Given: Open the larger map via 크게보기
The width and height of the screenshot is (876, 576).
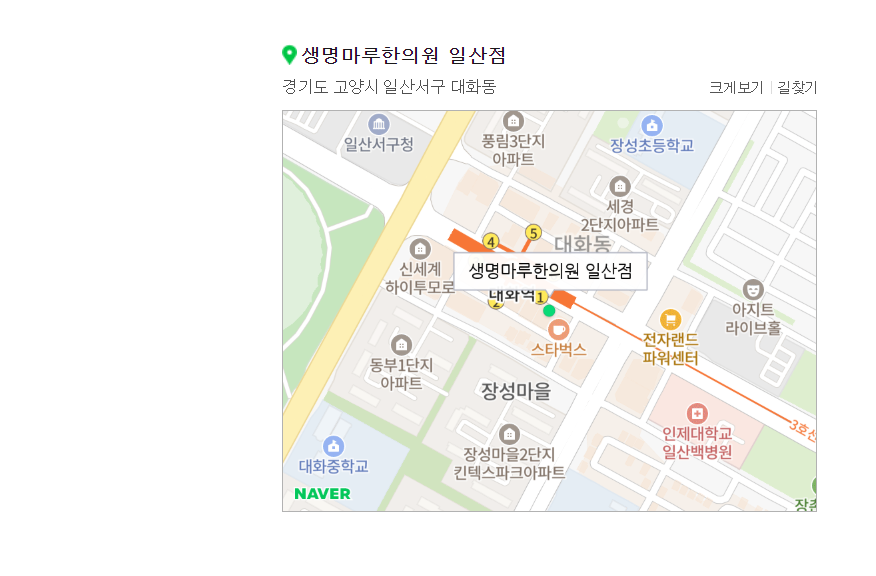Looking at the screenshot, I should [x=736, y=88].
